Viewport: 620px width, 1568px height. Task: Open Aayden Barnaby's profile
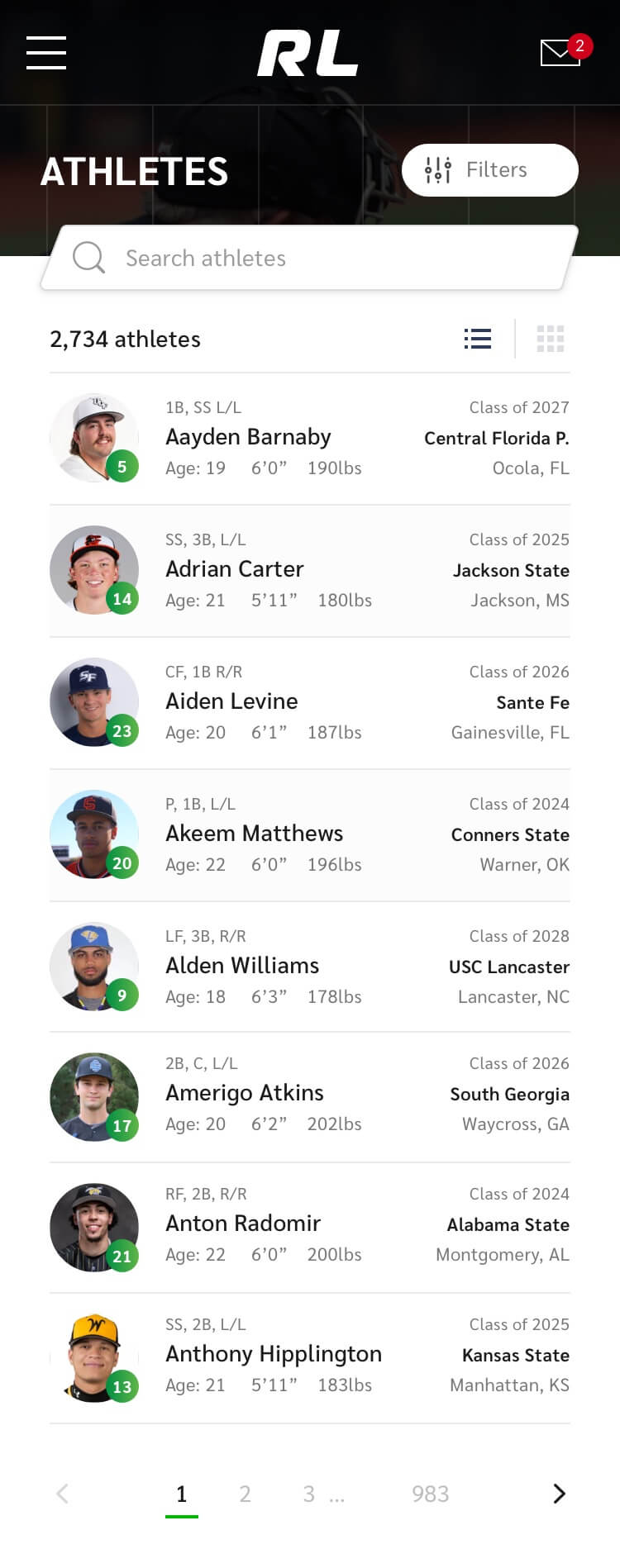point(248,437)
